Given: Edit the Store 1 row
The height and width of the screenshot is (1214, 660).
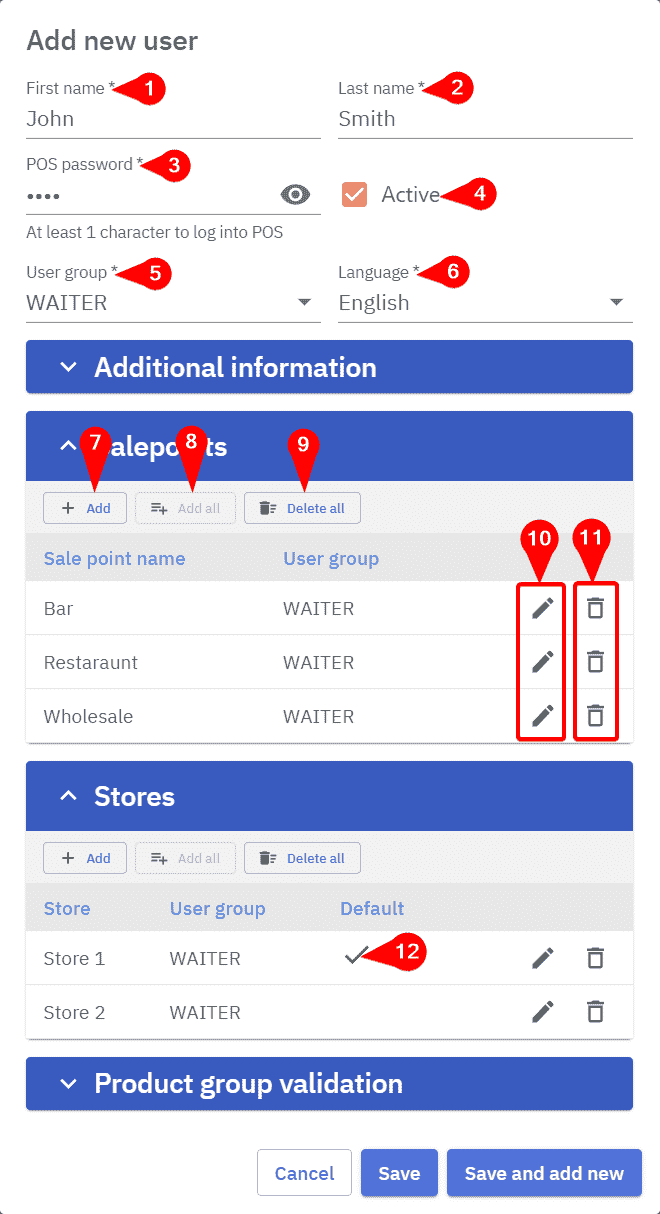Looking at the screenshot, I should tap(542, 958).
